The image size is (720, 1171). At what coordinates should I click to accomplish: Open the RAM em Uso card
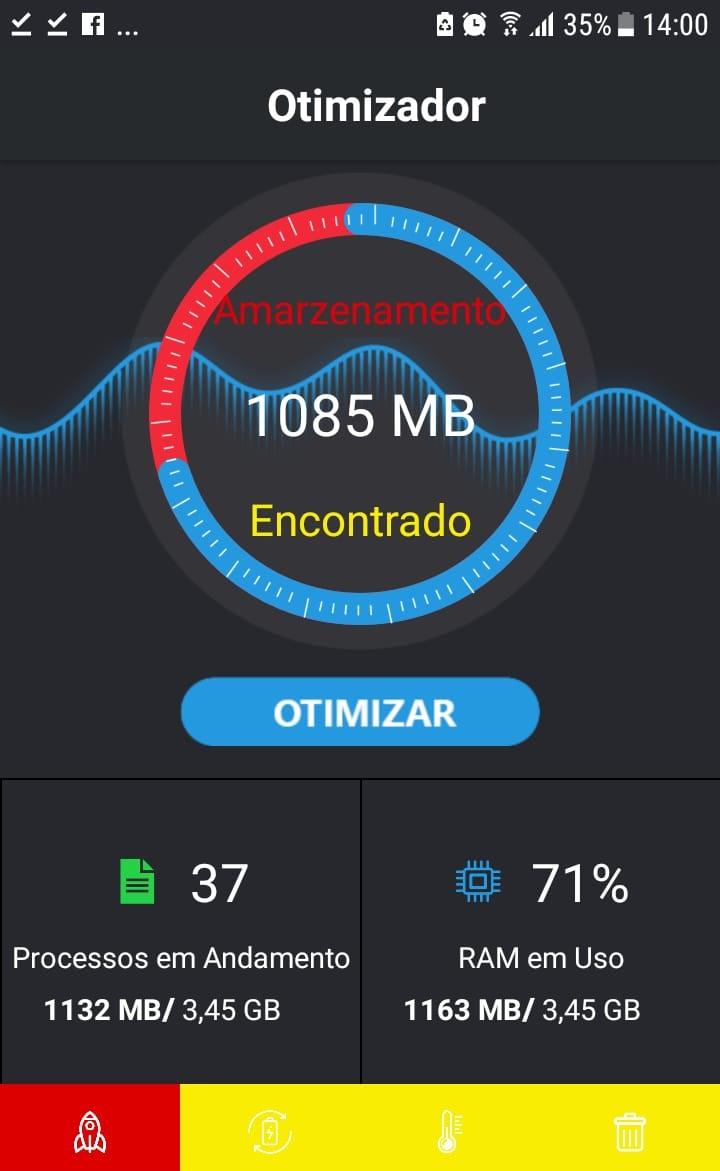coord(540,932)
